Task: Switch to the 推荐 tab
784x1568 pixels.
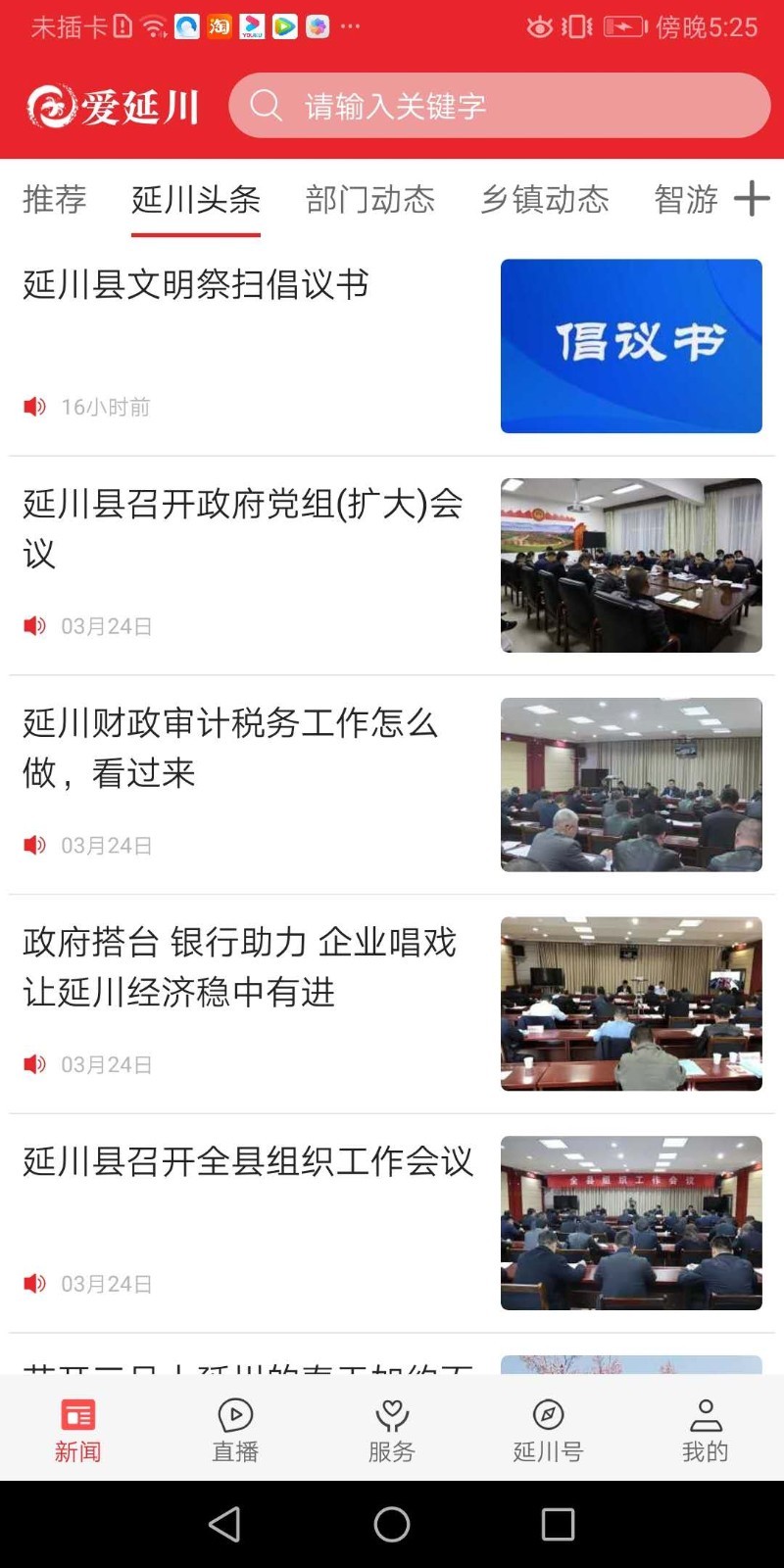Action: tap(55, 200)
